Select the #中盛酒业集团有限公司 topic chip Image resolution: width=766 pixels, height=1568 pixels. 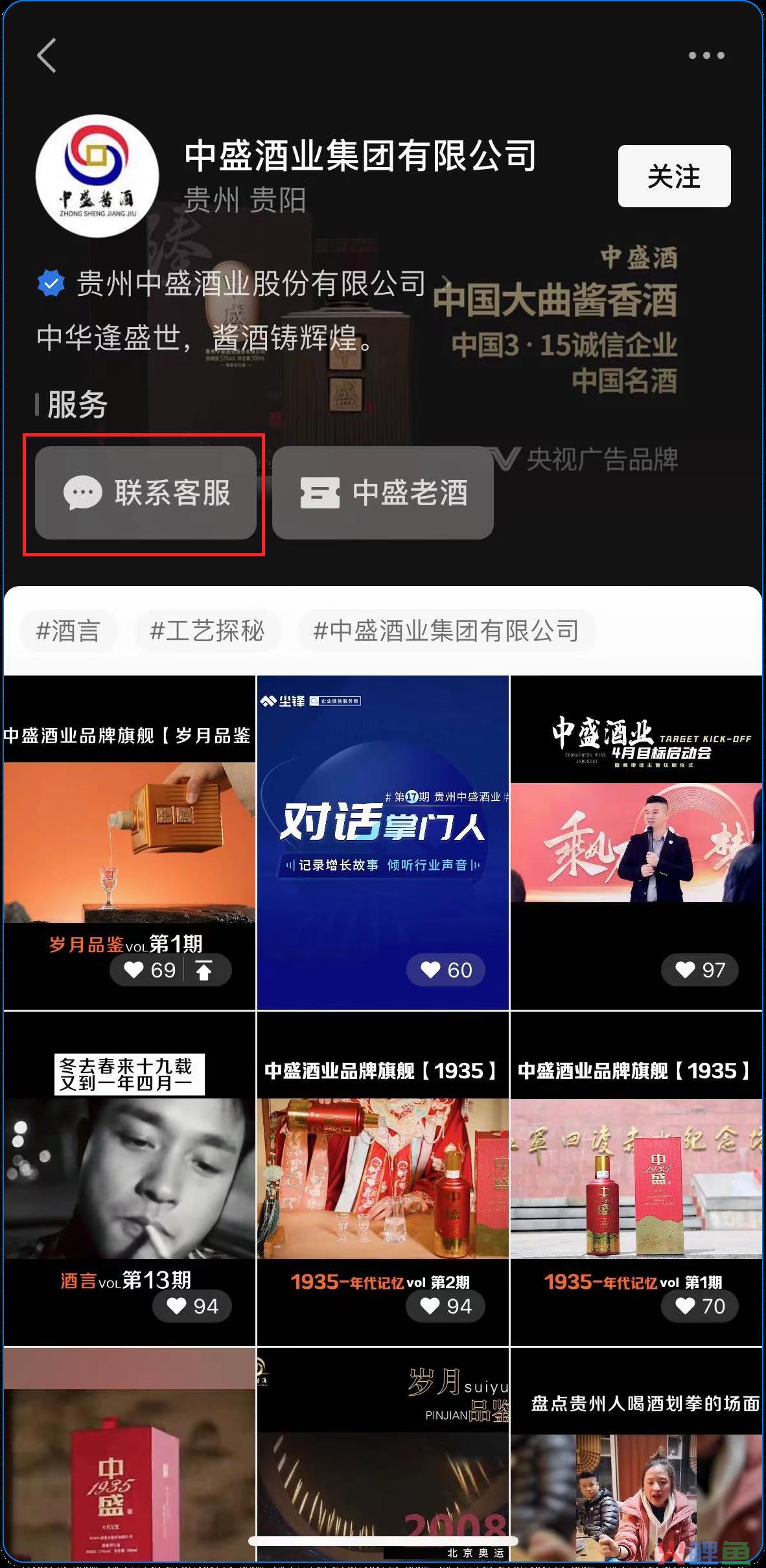(446, 630)
